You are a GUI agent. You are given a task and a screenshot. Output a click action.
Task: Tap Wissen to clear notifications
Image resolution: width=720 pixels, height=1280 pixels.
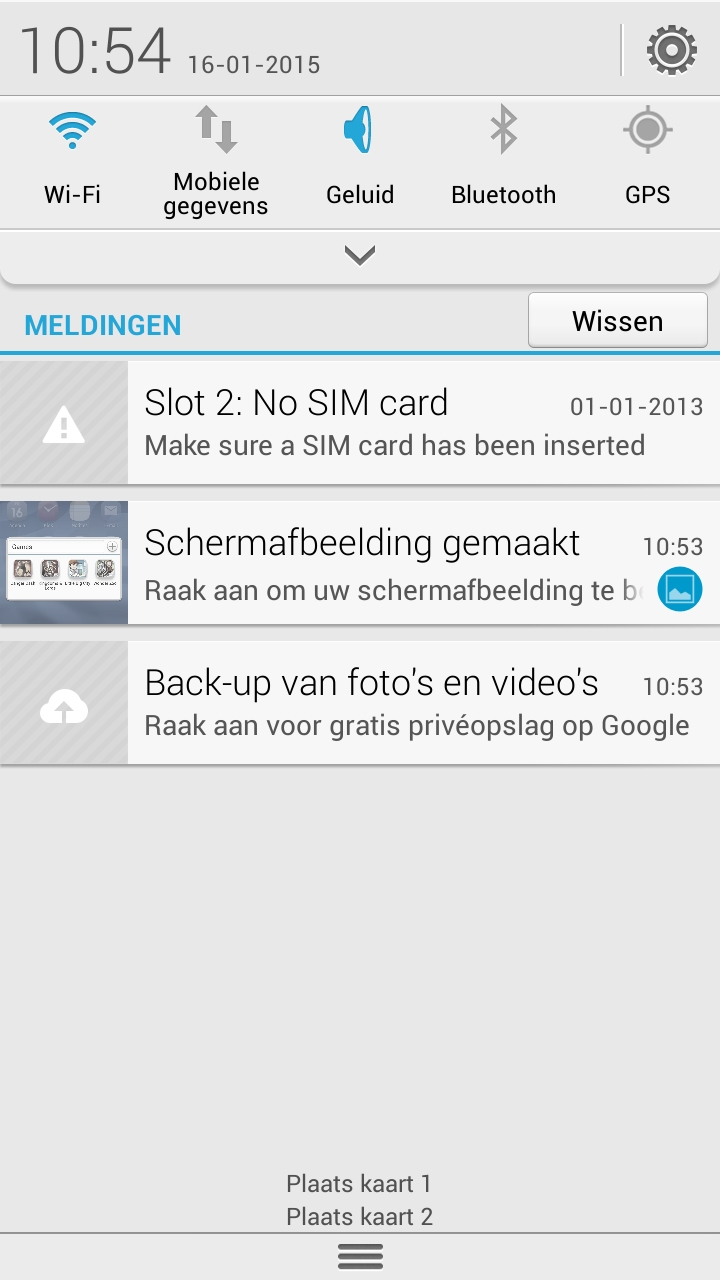coord(618,321)
